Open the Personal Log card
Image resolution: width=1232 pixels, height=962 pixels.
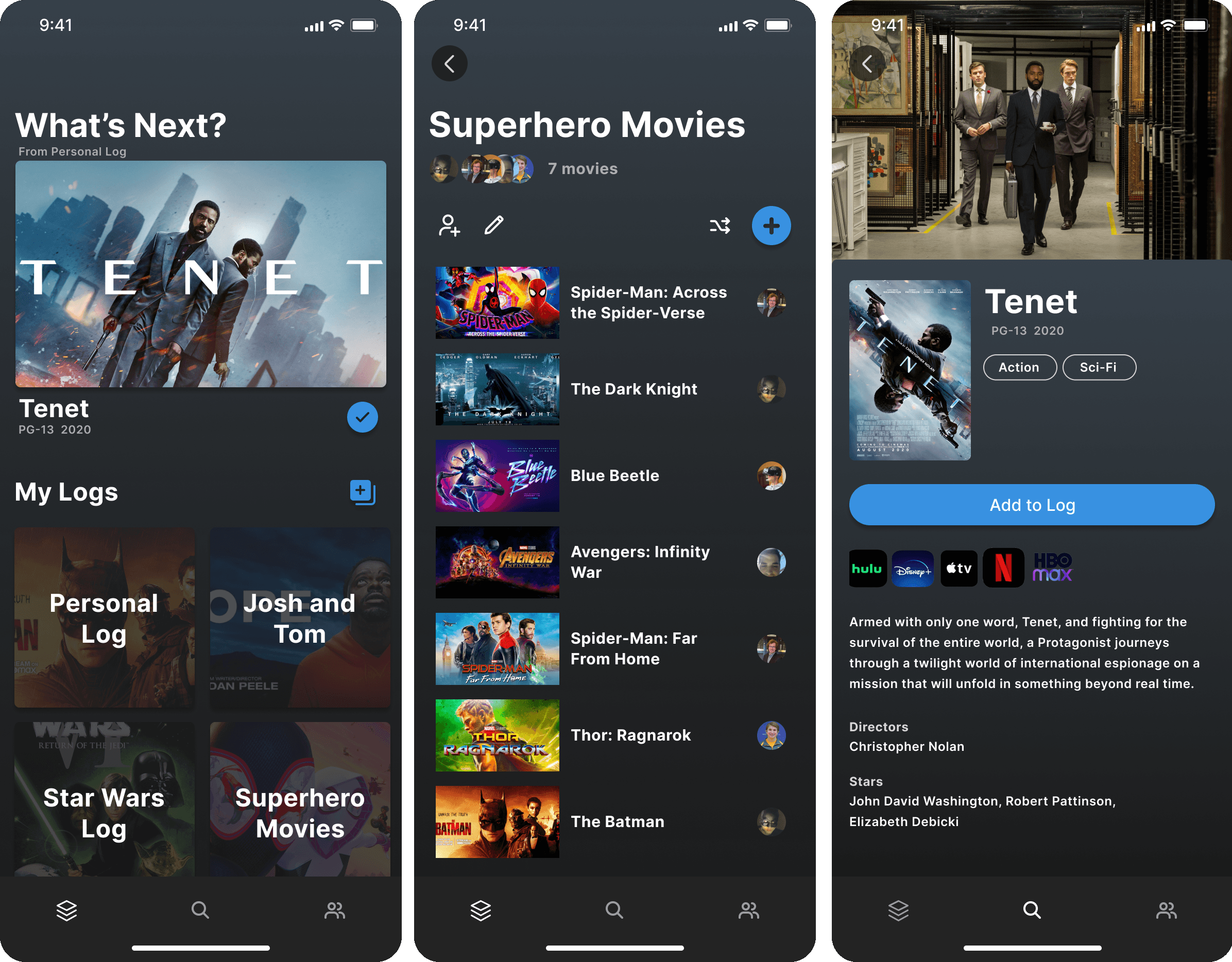(x=105, y=617)
